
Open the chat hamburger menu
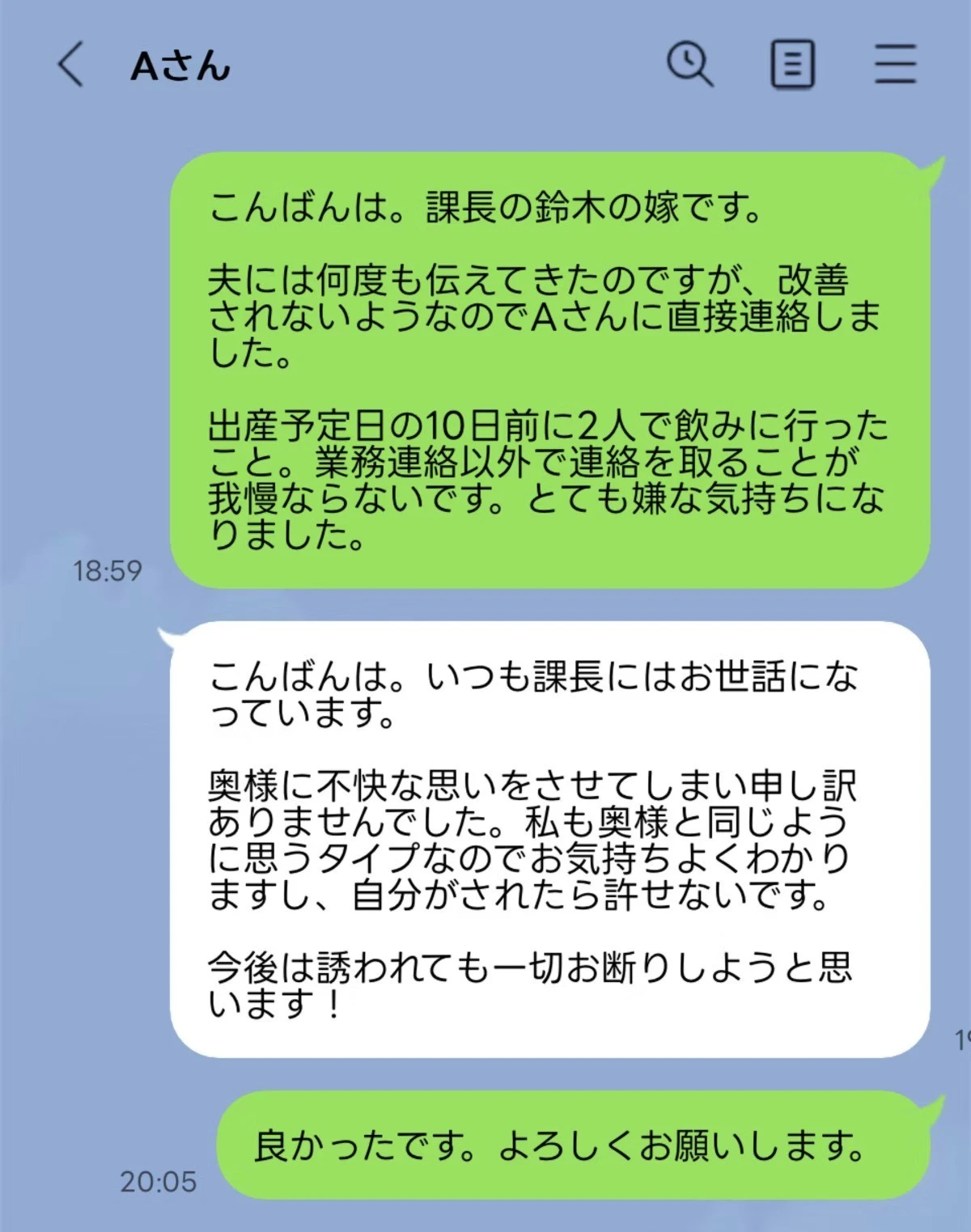895,64
